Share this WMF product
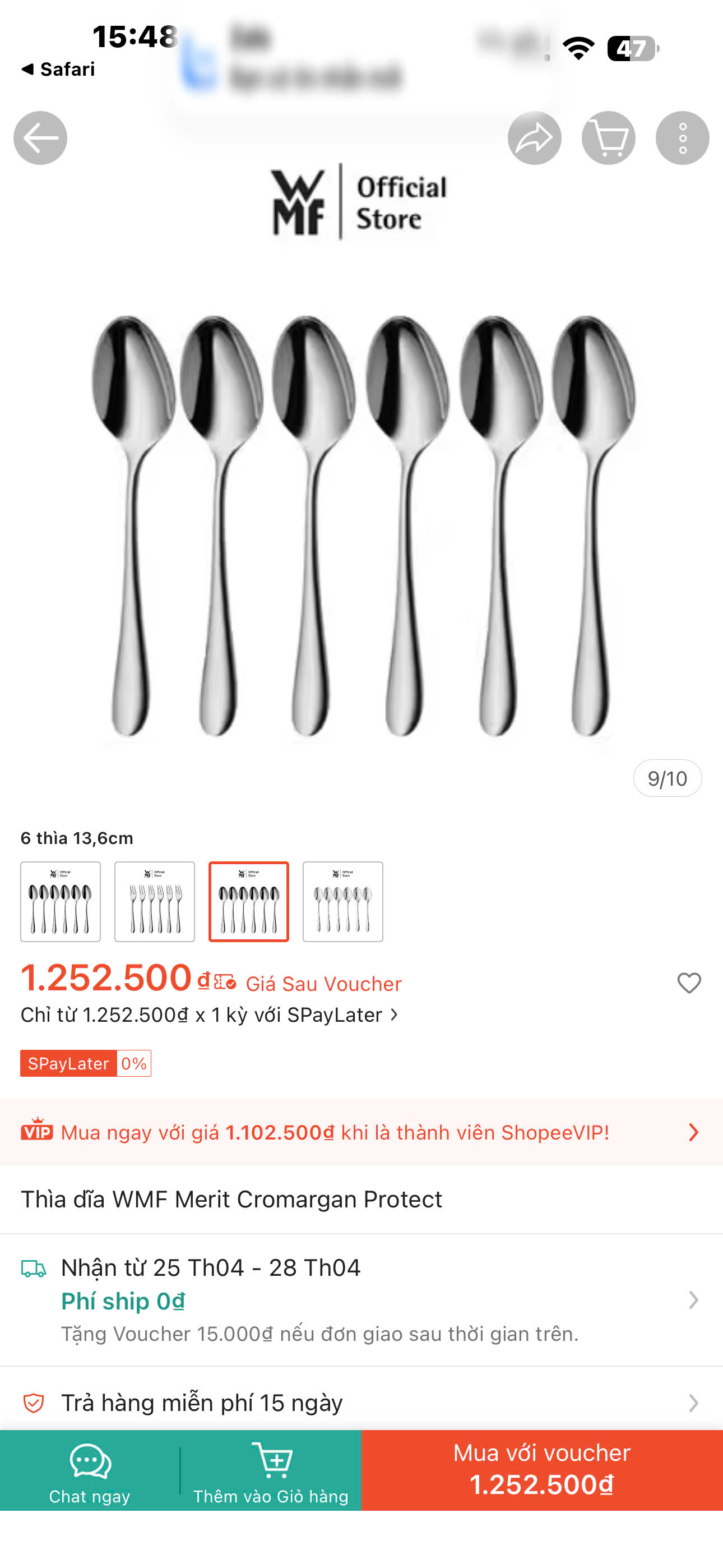Viewport: 723px width, 1568px height. [534, 138]
